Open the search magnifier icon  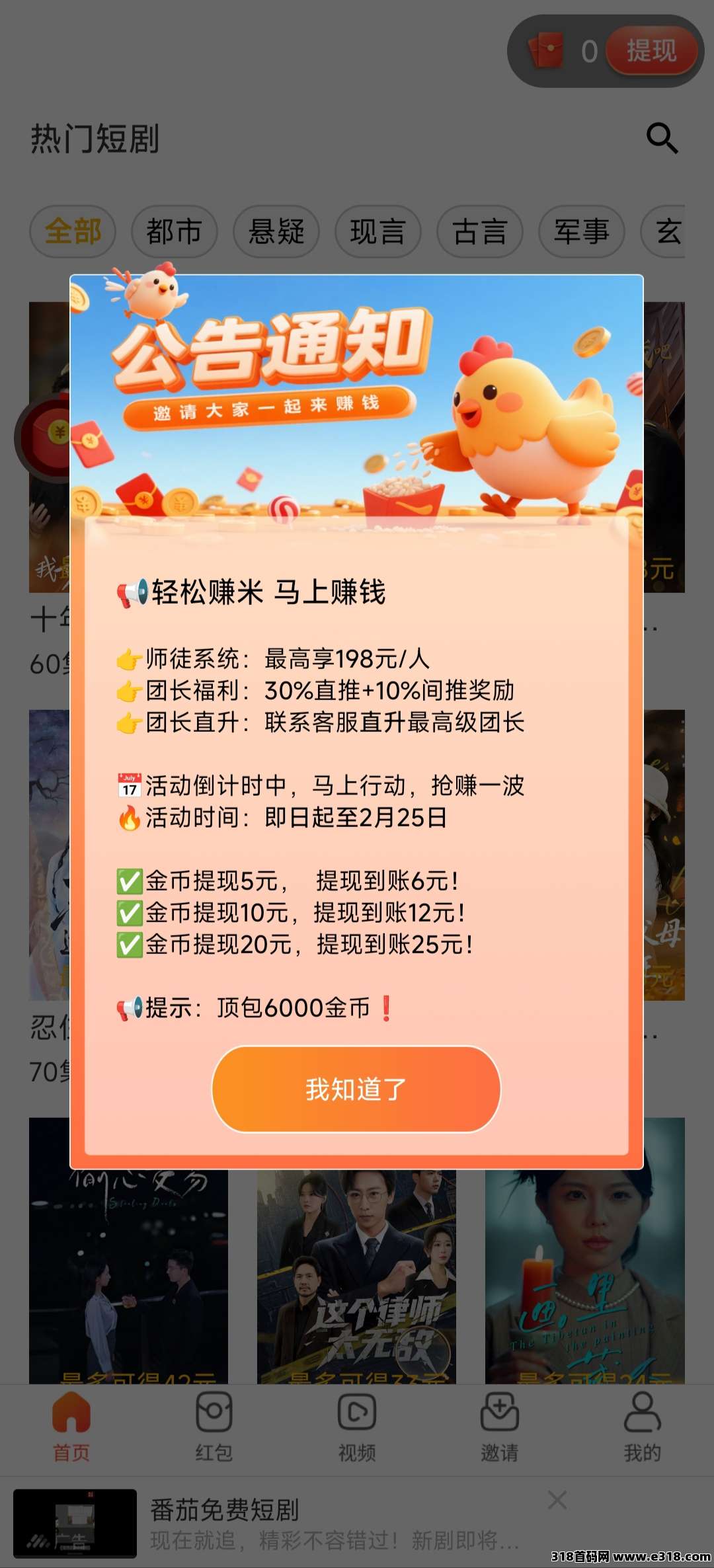662,138
